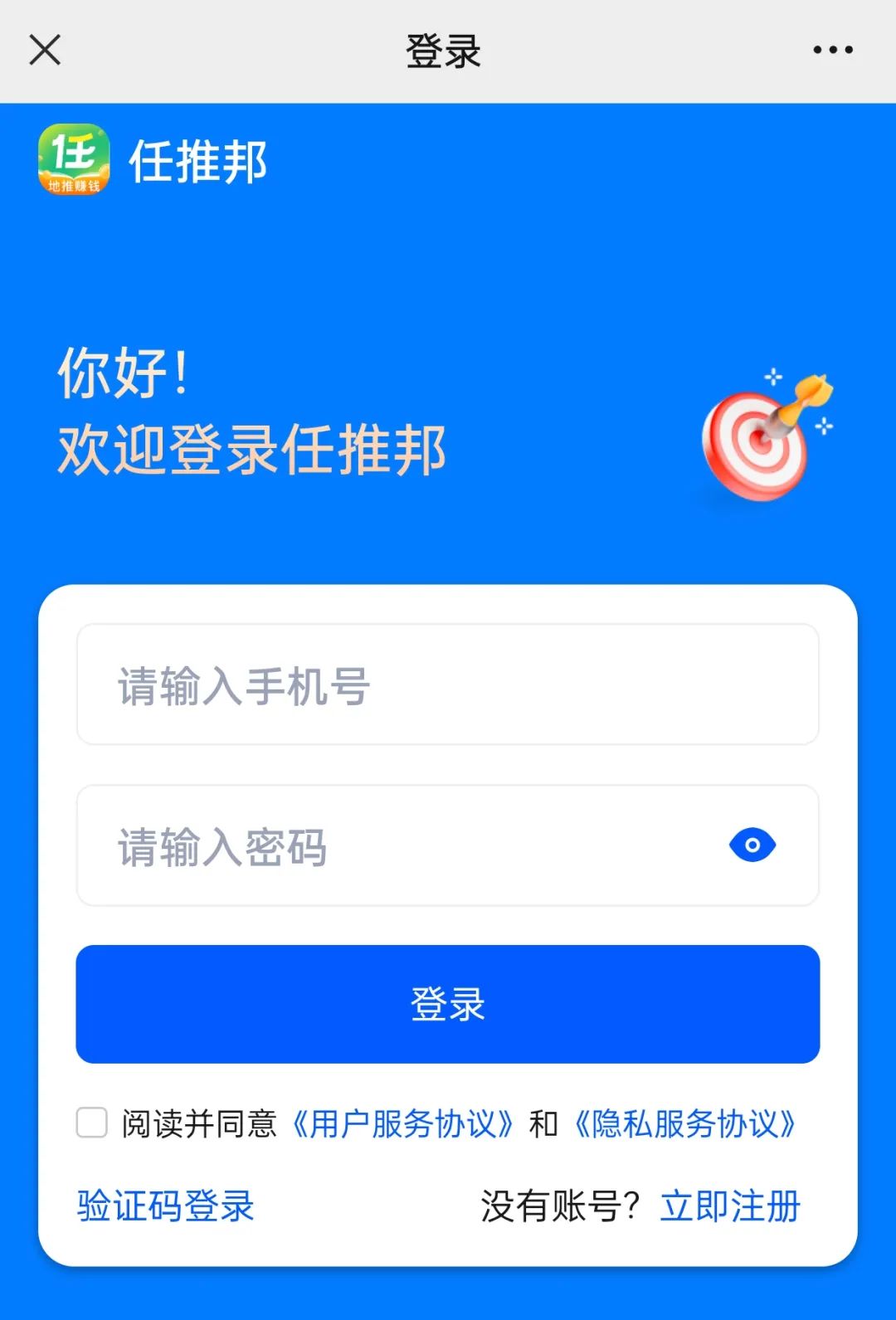Tap the password input field
This screenshot has height=1320, width=896.
(x=398, y=846)
